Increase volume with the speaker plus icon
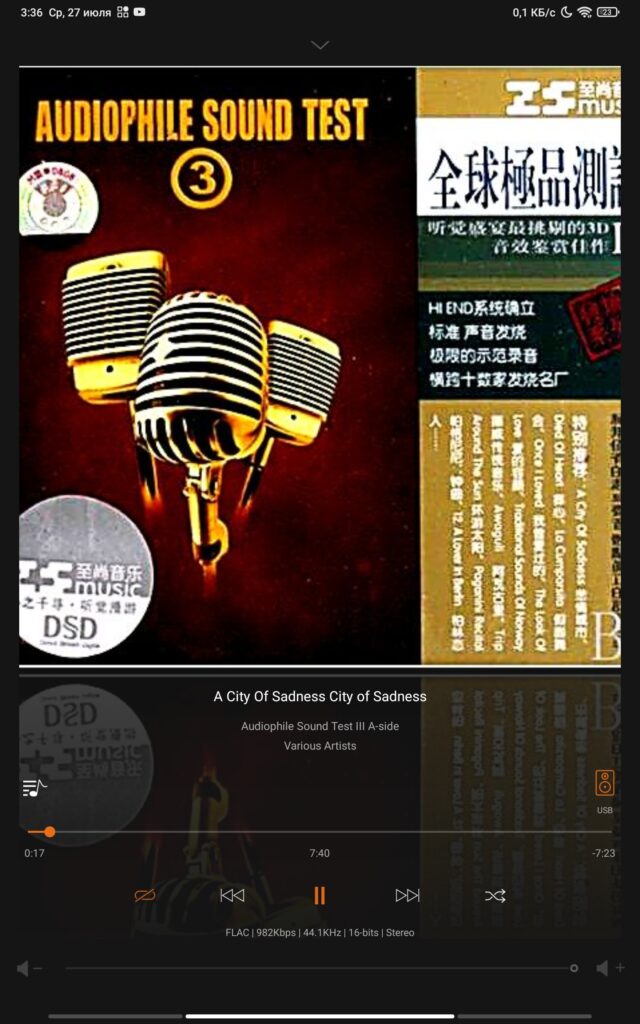Screen dimensions: 640x1024 click(610, 968)
